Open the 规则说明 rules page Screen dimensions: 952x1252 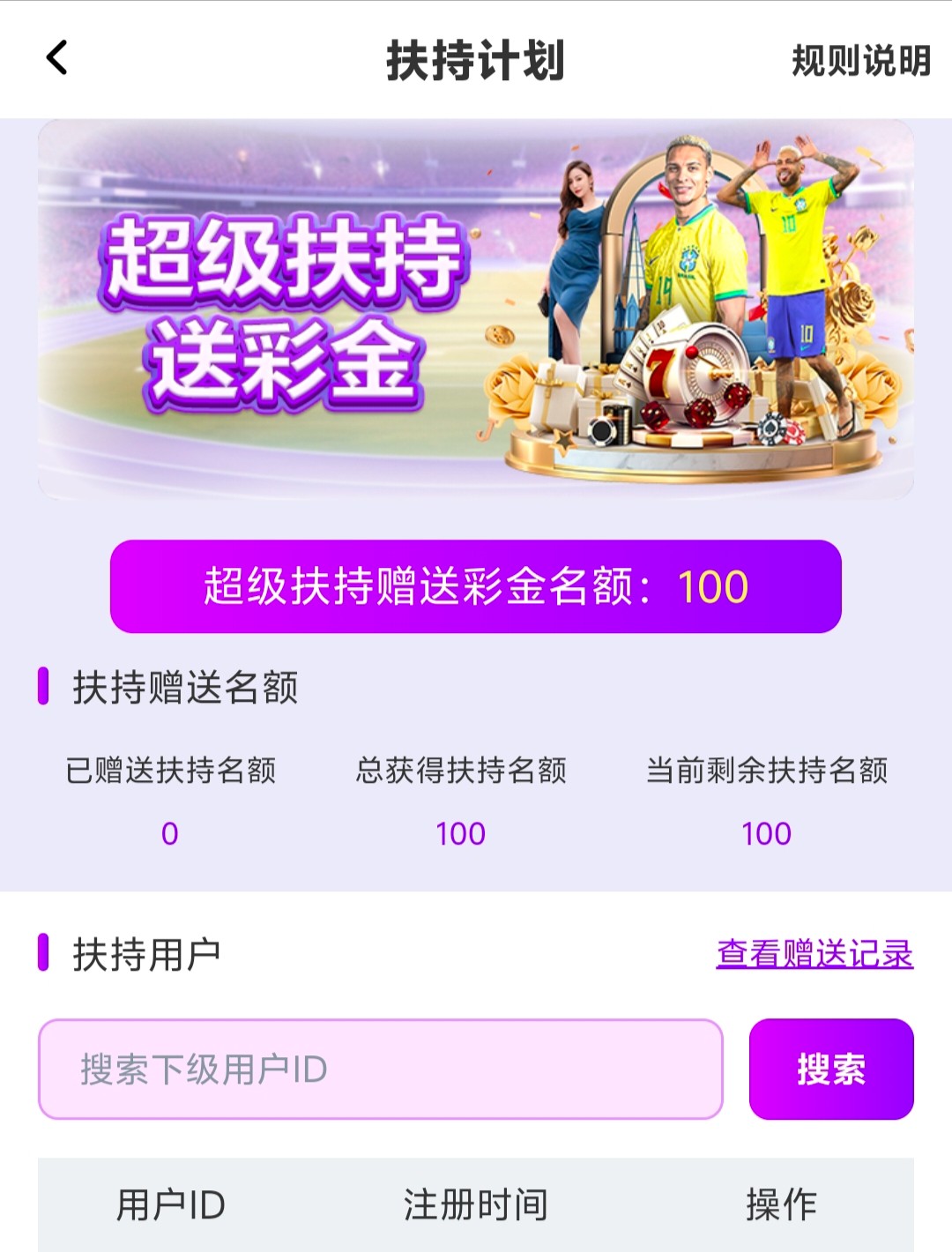coord(860,60)
